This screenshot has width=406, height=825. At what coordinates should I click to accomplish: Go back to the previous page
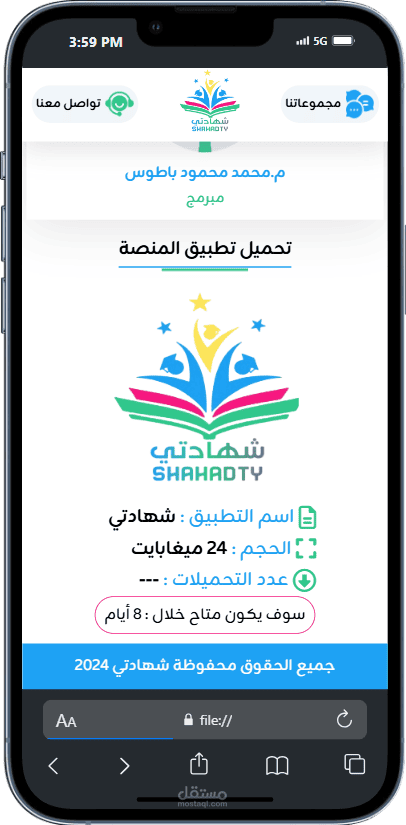(53, 766)
